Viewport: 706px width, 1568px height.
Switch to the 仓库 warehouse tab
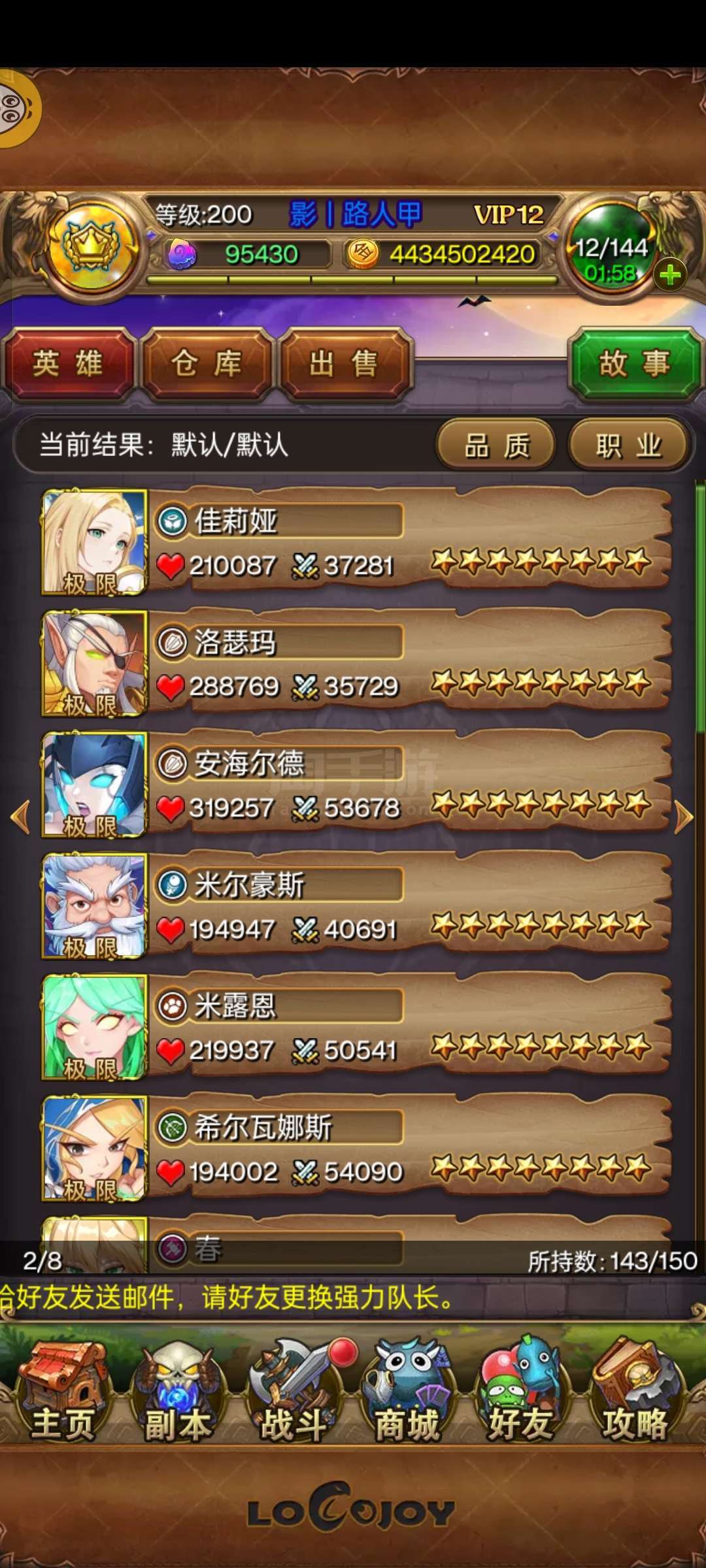tap(206, 364)
